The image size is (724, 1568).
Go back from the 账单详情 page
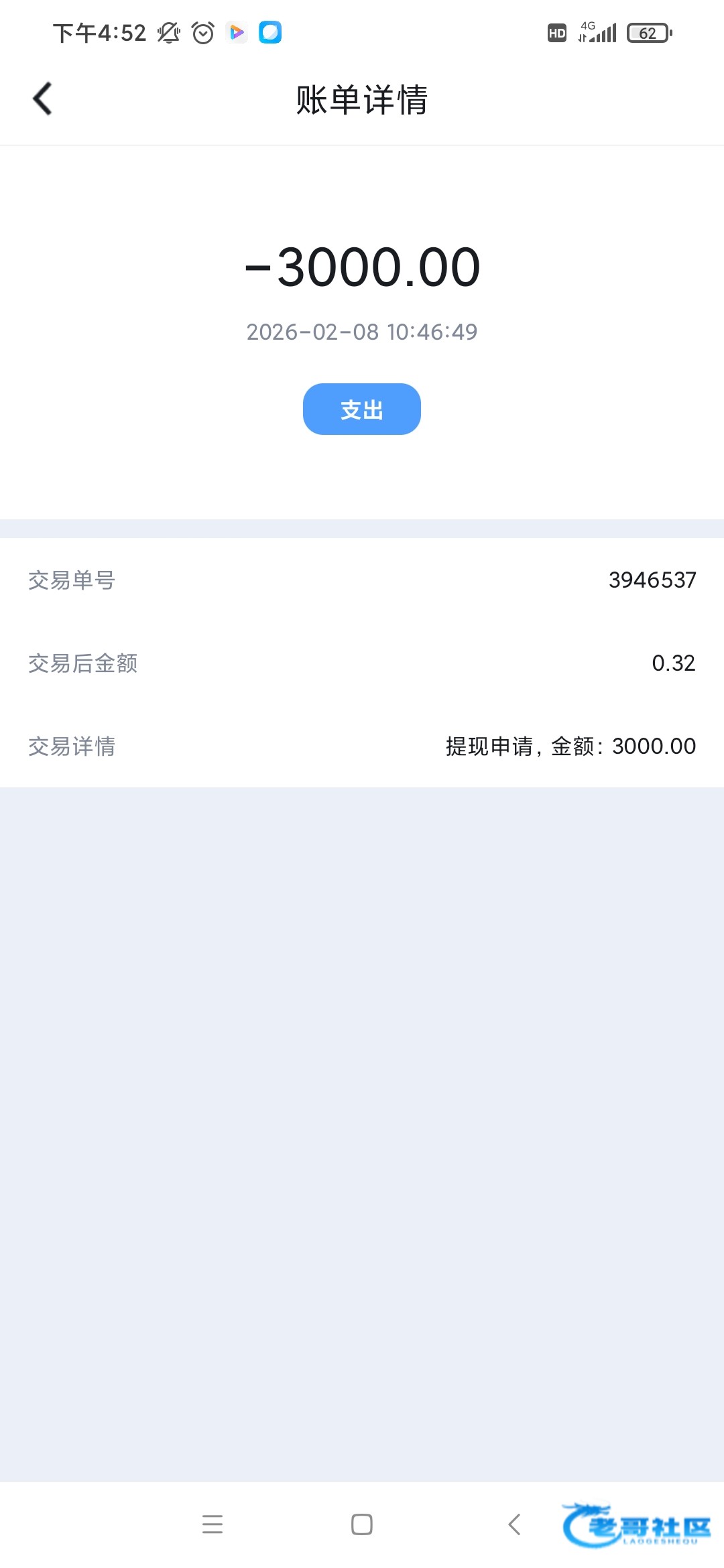click(42, 99)
